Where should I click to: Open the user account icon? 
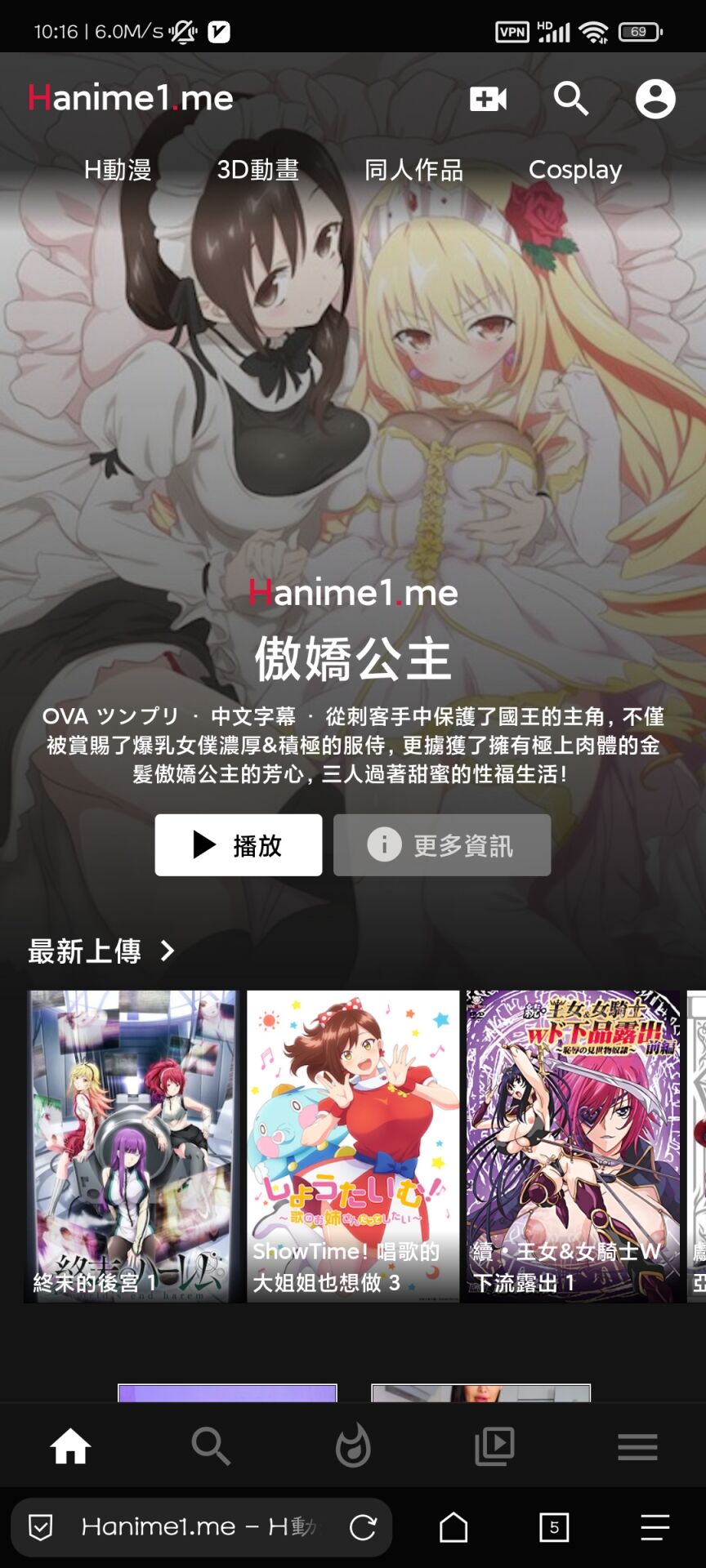(x=655, y=99)
